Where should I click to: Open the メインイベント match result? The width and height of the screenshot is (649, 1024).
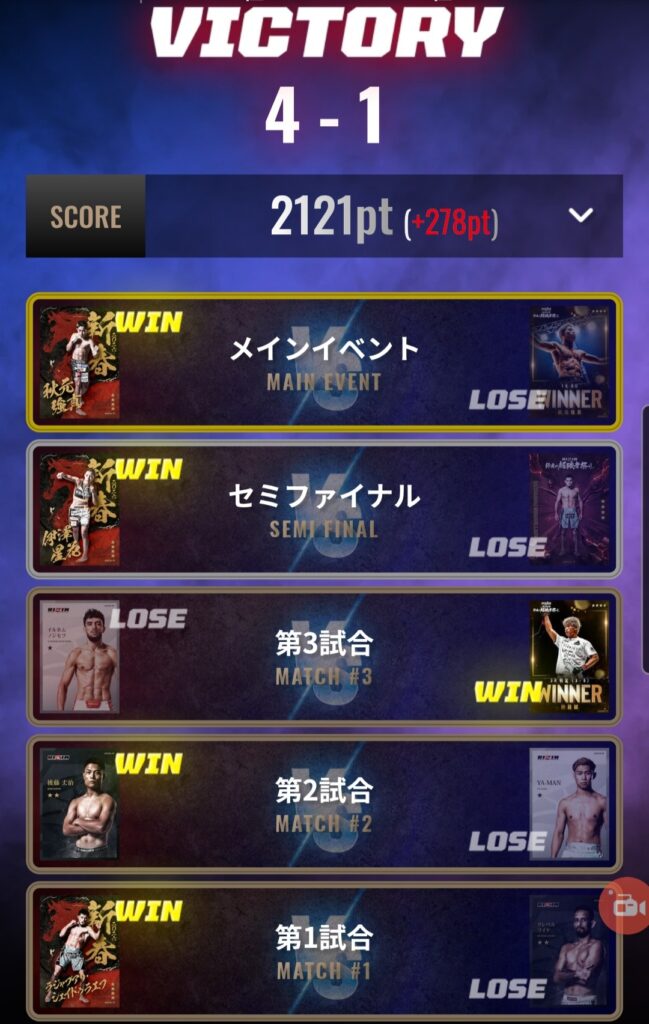click(324, 362)
